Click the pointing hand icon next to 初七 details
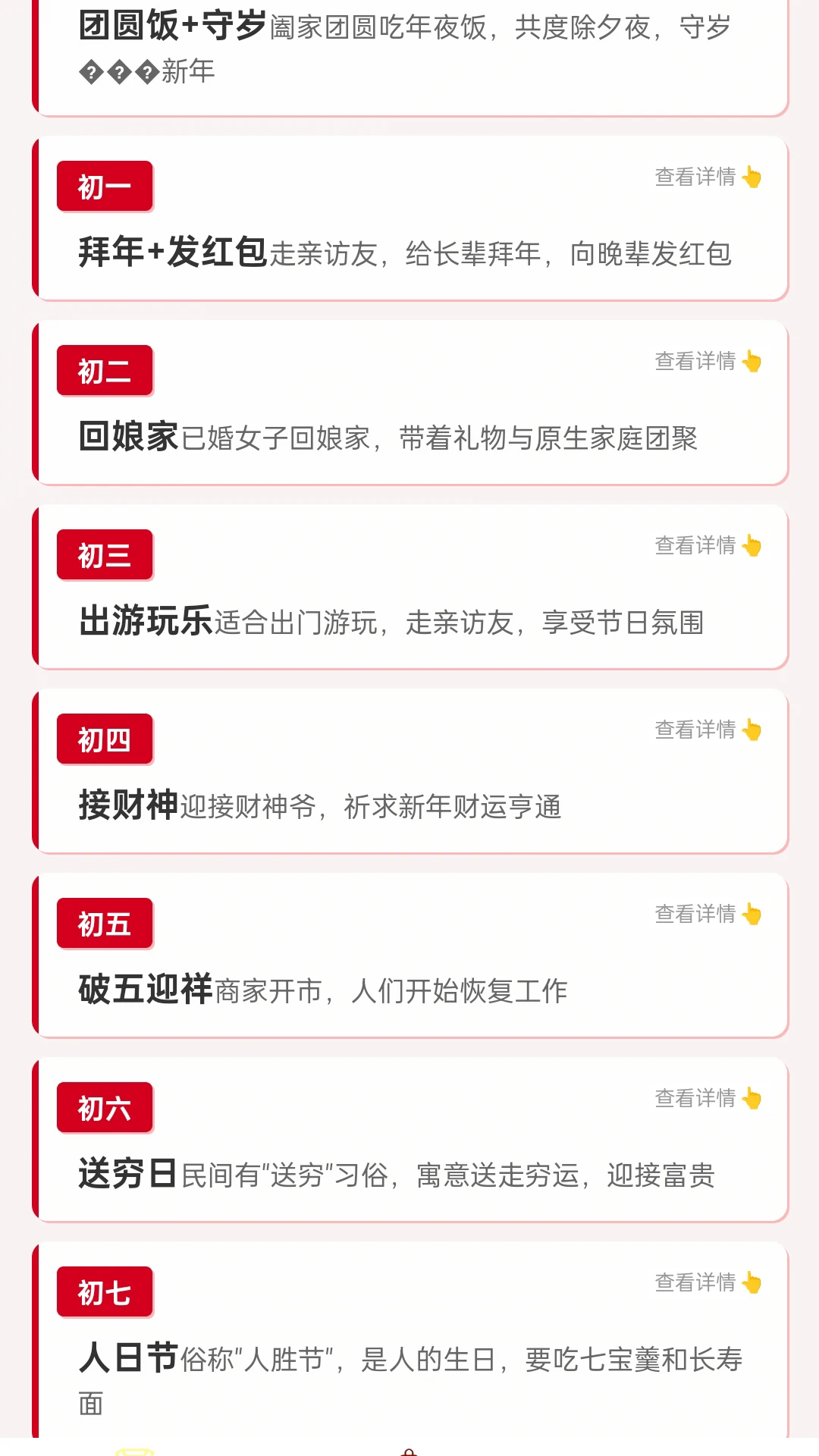Image resolution: width=819 pixels, height=1456 pixels. 752,1282
